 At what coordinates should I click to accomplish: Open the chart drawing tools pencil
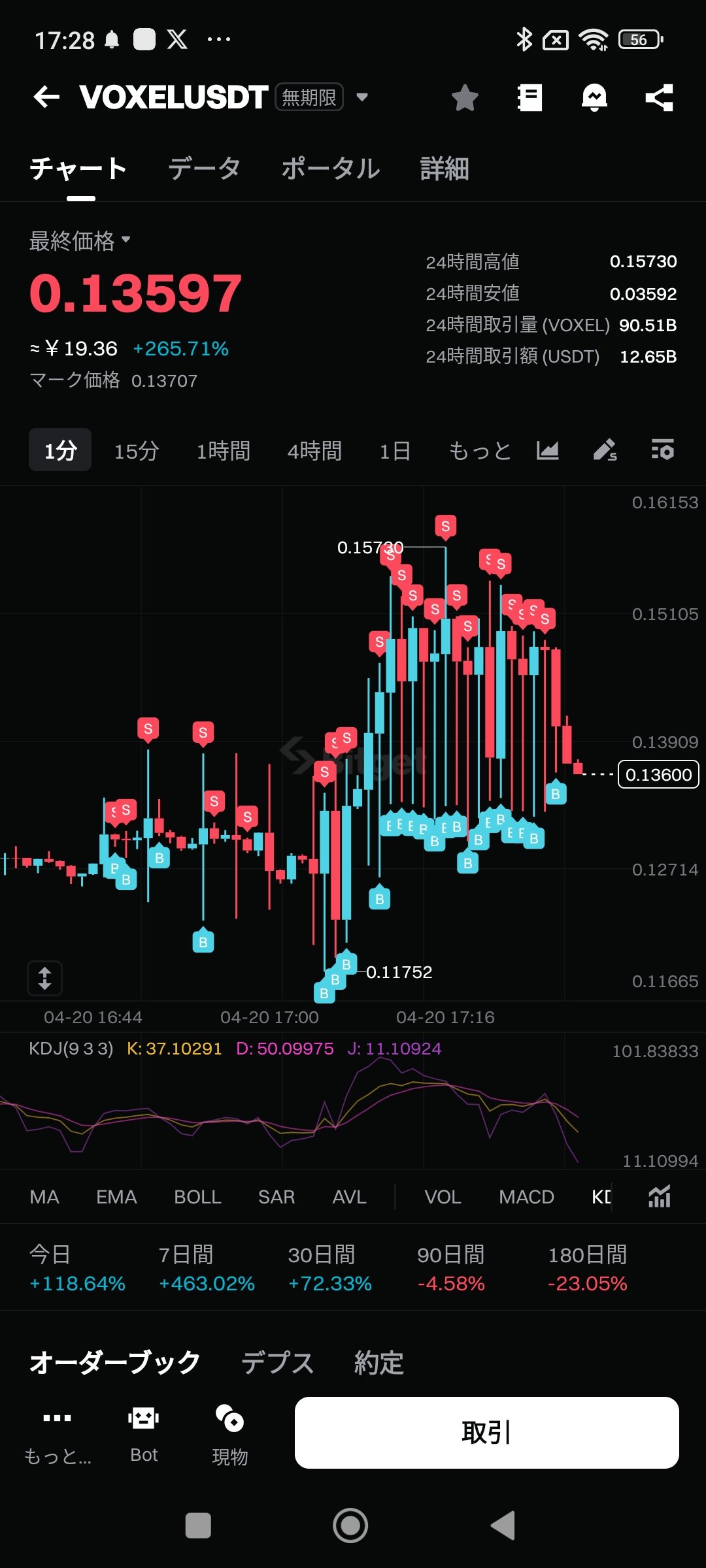click(x=605, y=450)
